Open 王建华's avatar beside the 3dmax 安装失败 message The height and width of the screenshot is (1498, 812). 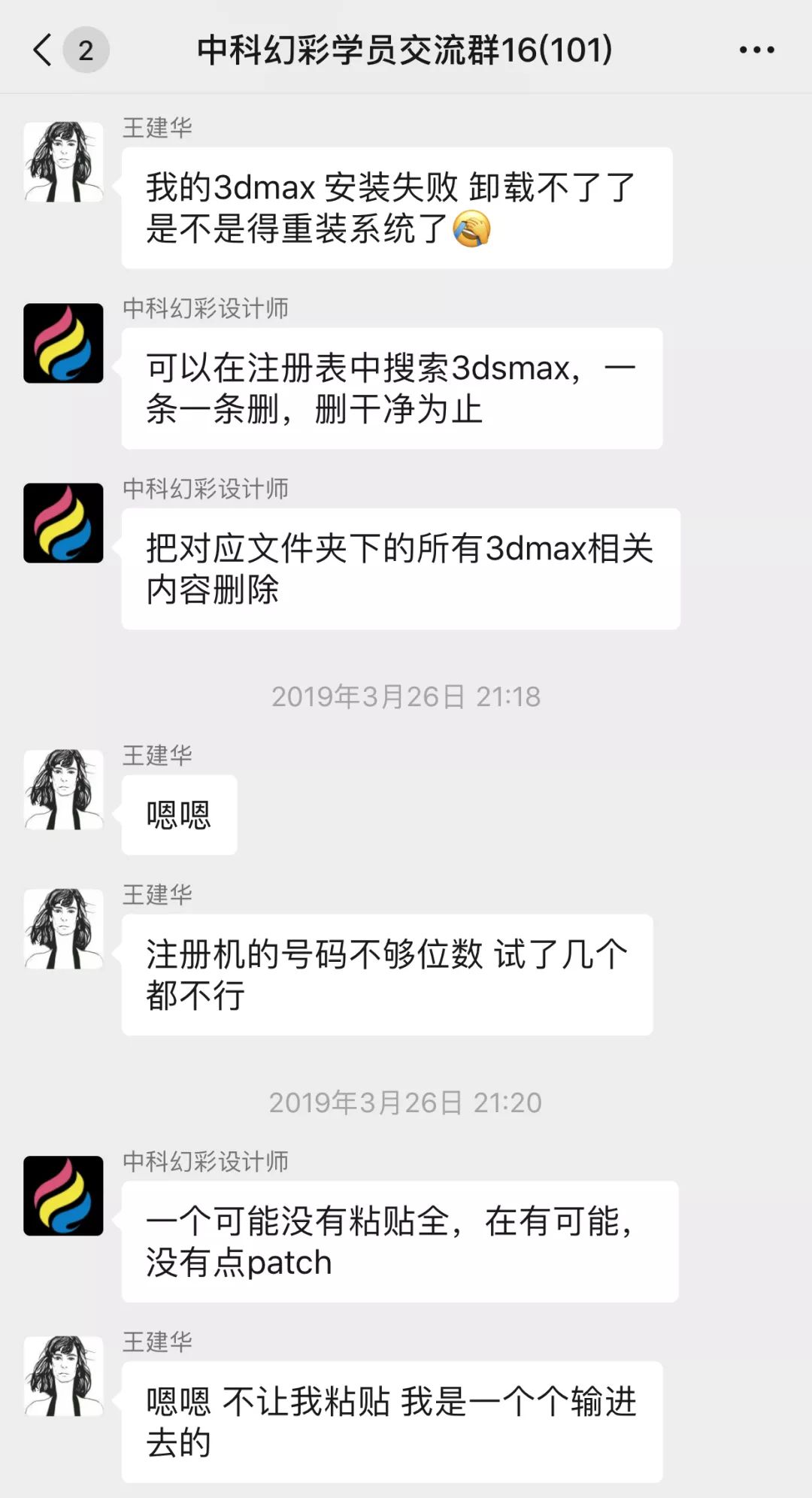63,162
